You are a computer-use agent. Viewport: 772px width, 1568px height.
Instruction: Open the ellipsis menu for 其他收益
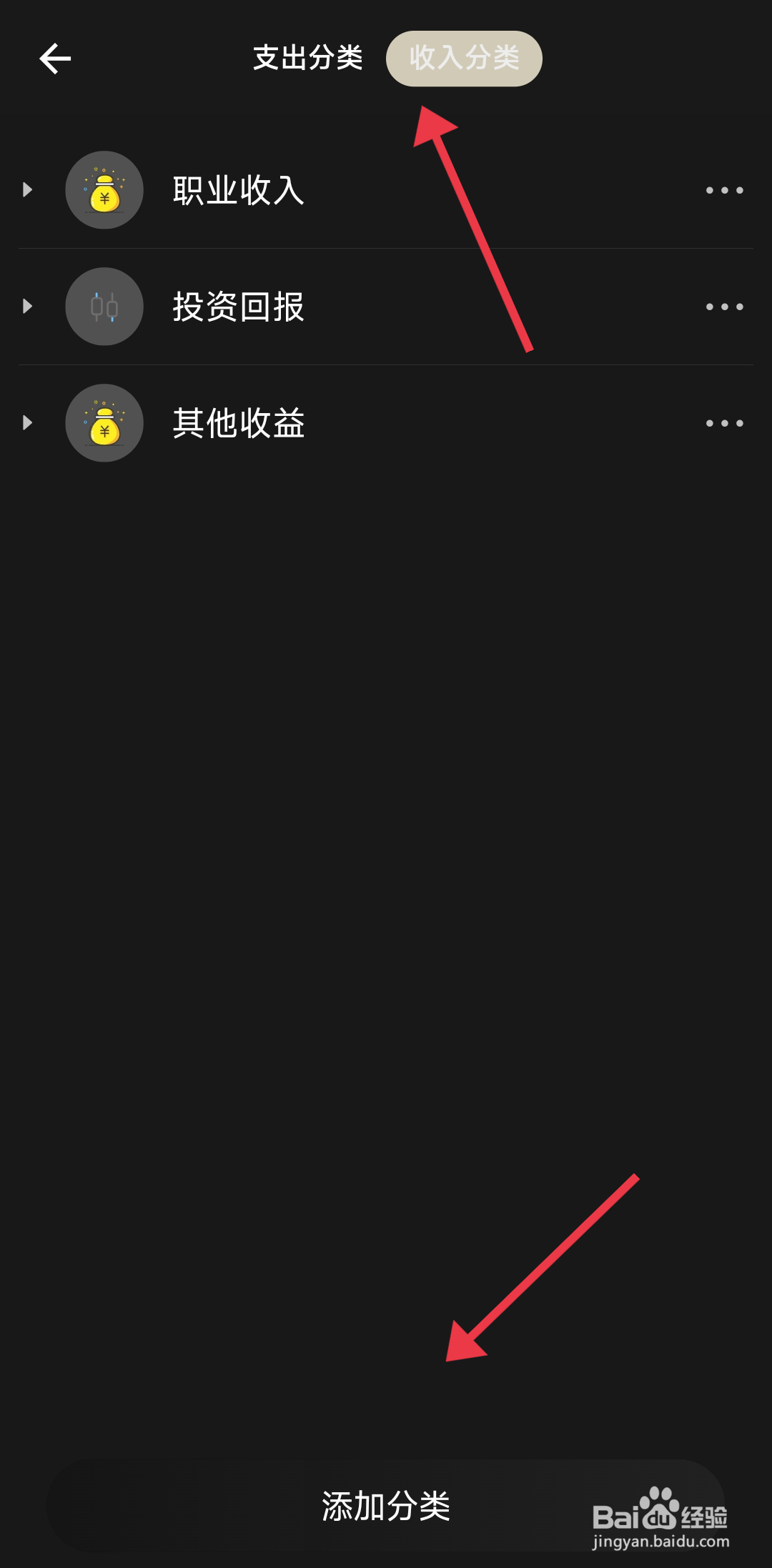(724, 422)
